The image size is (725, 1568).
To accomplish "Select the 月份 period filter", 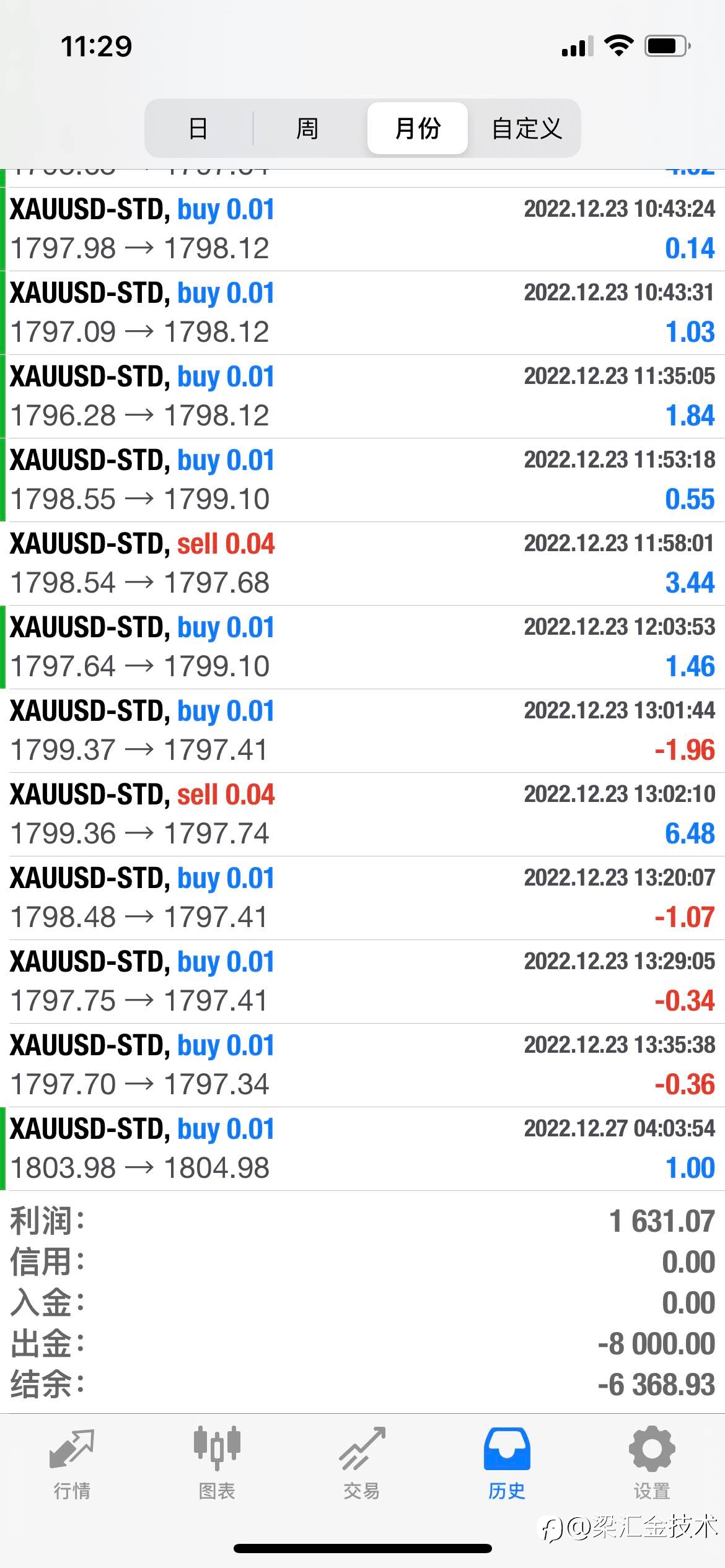I will click(x=417, y=128).
